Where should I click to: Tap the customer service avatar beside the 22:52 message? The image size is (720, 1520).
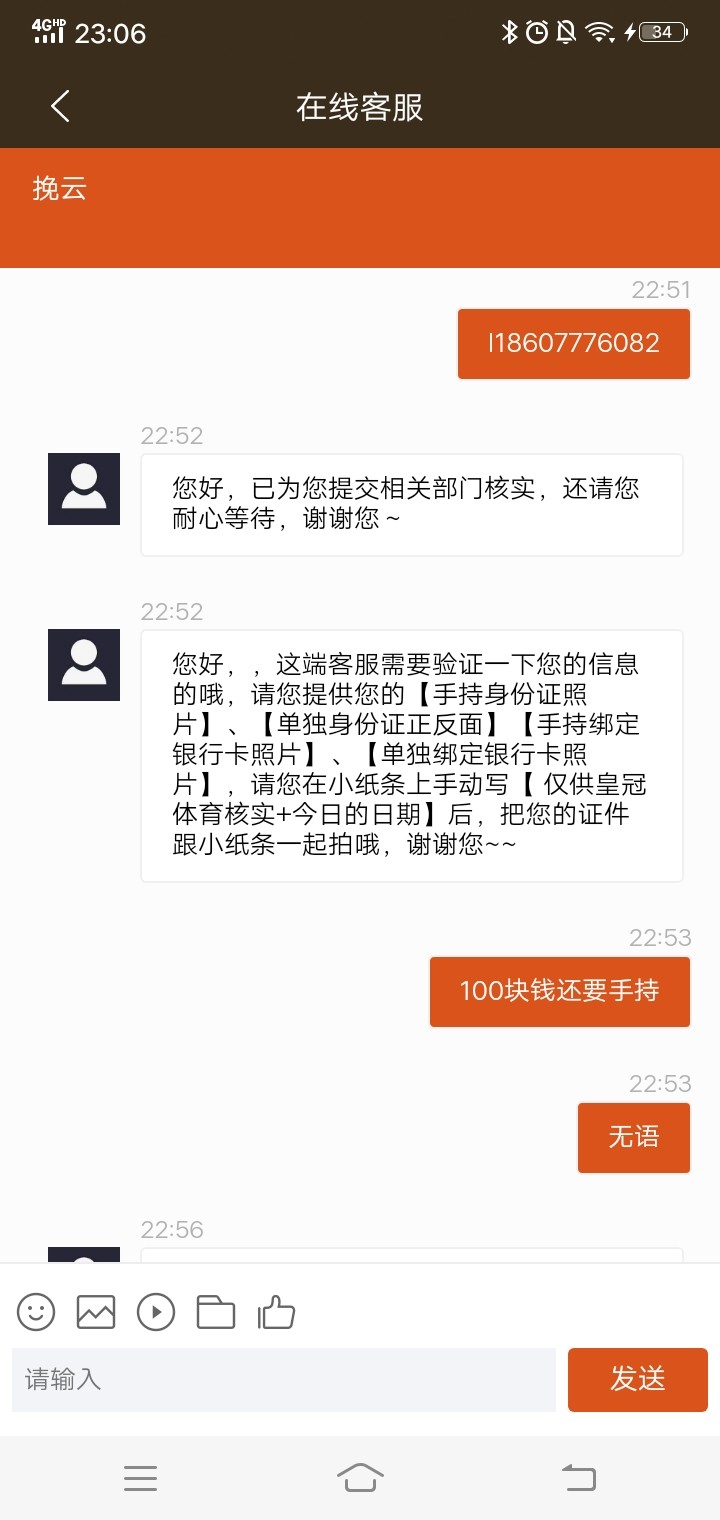[83, 488]
